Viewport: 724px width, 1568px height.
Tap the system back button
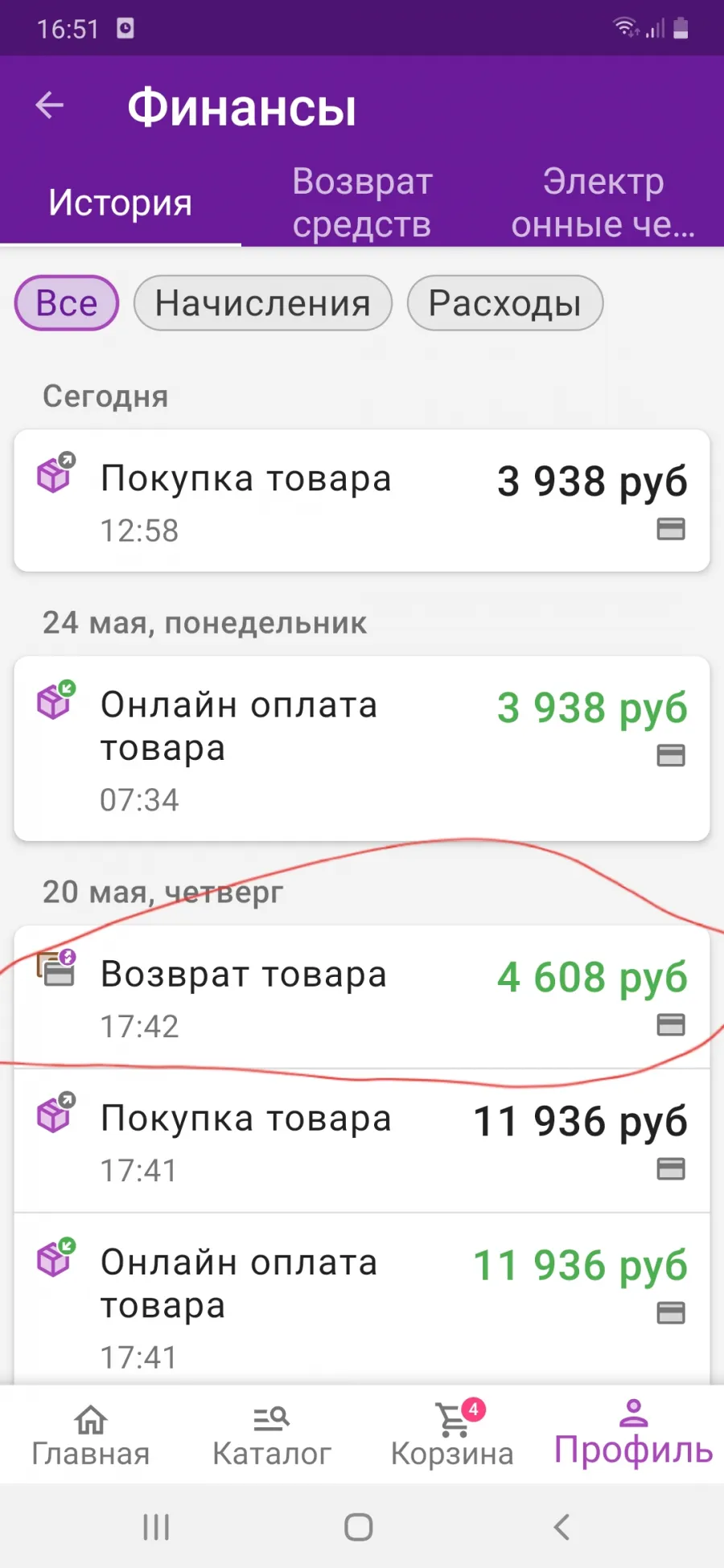(562, 1526)
